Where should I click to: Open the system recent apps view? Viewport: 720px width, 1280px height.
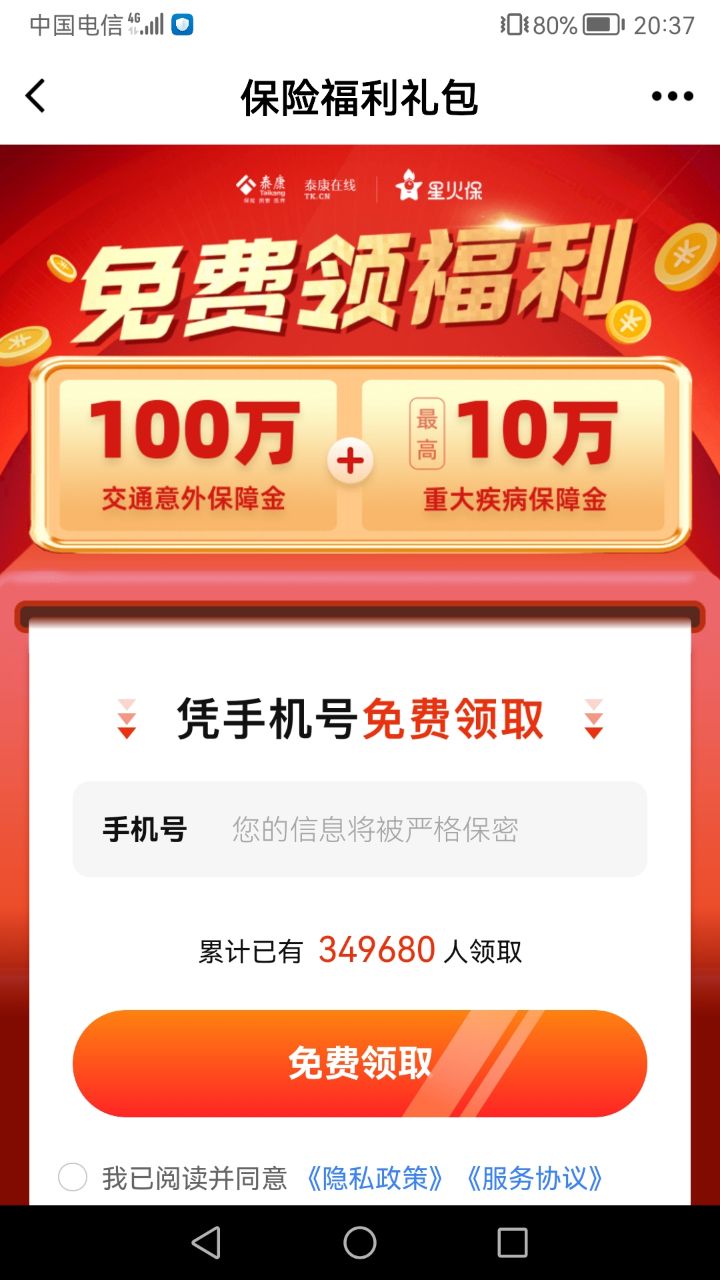click(512, 1243)
